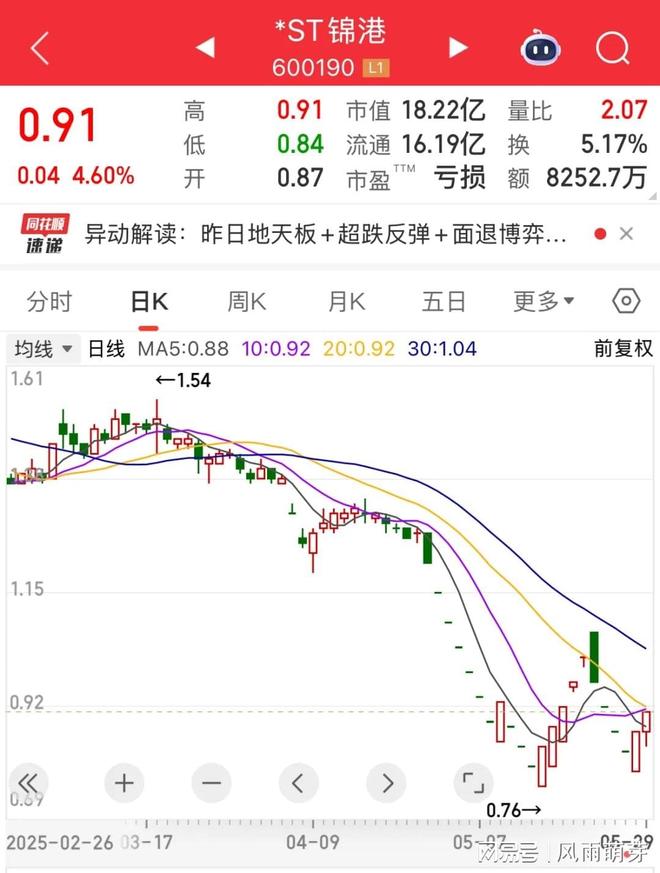The height and width of the screenshot is (873, 660).
Task: Expand the chart to full screen
Action: point(473,782)
